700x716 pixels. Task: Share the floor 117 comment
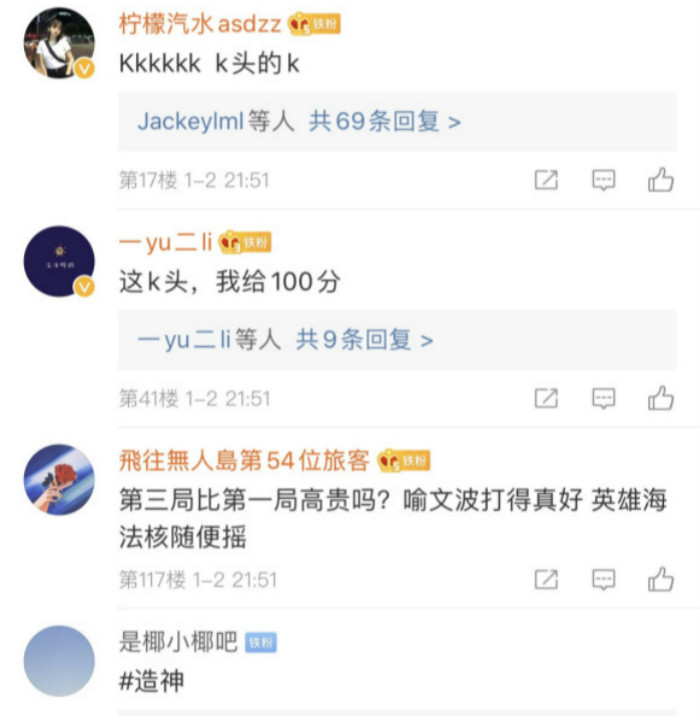pos(546,579)
